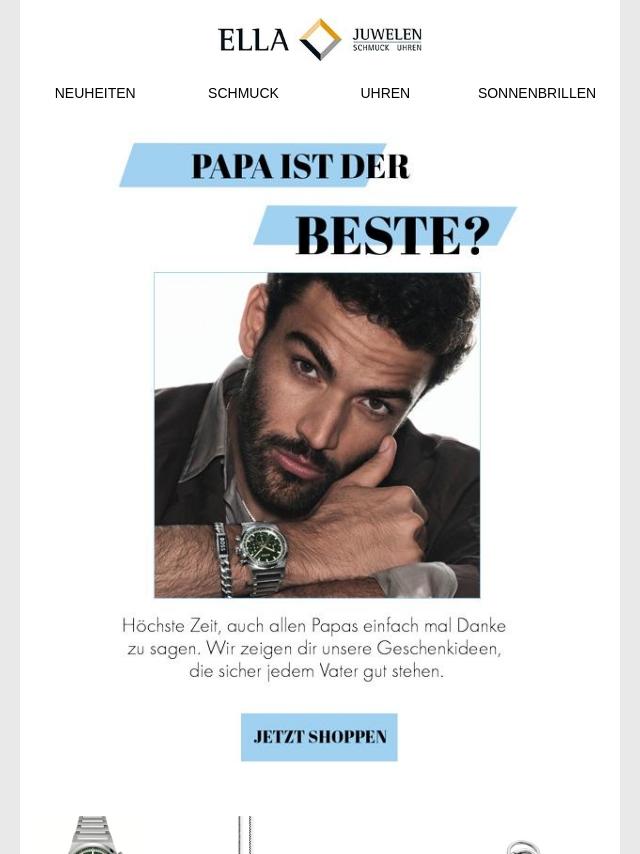Viewport: 640px width, 854px height.
Task: Browse the UHREN category
Action: [x=385, y=93]
